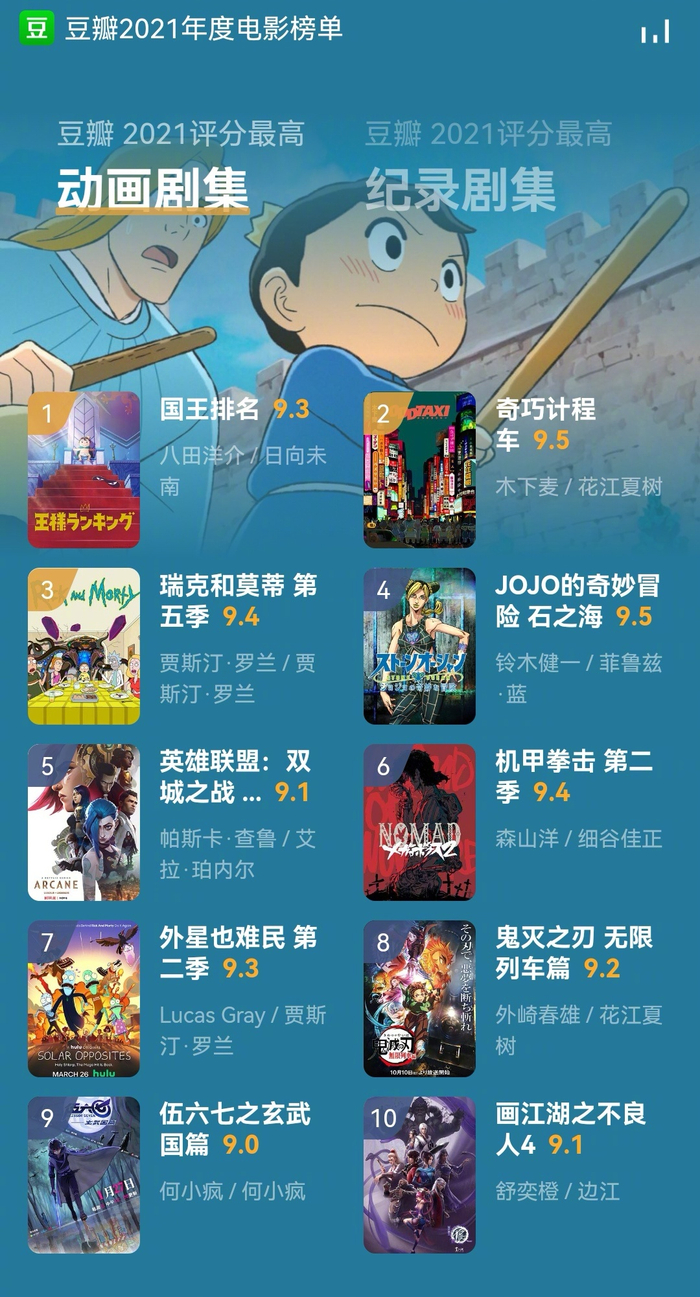This screenshot has height=1297, width=700.
Task: View 机甲拳击 第二季 details
Action: tap(517, 822)
